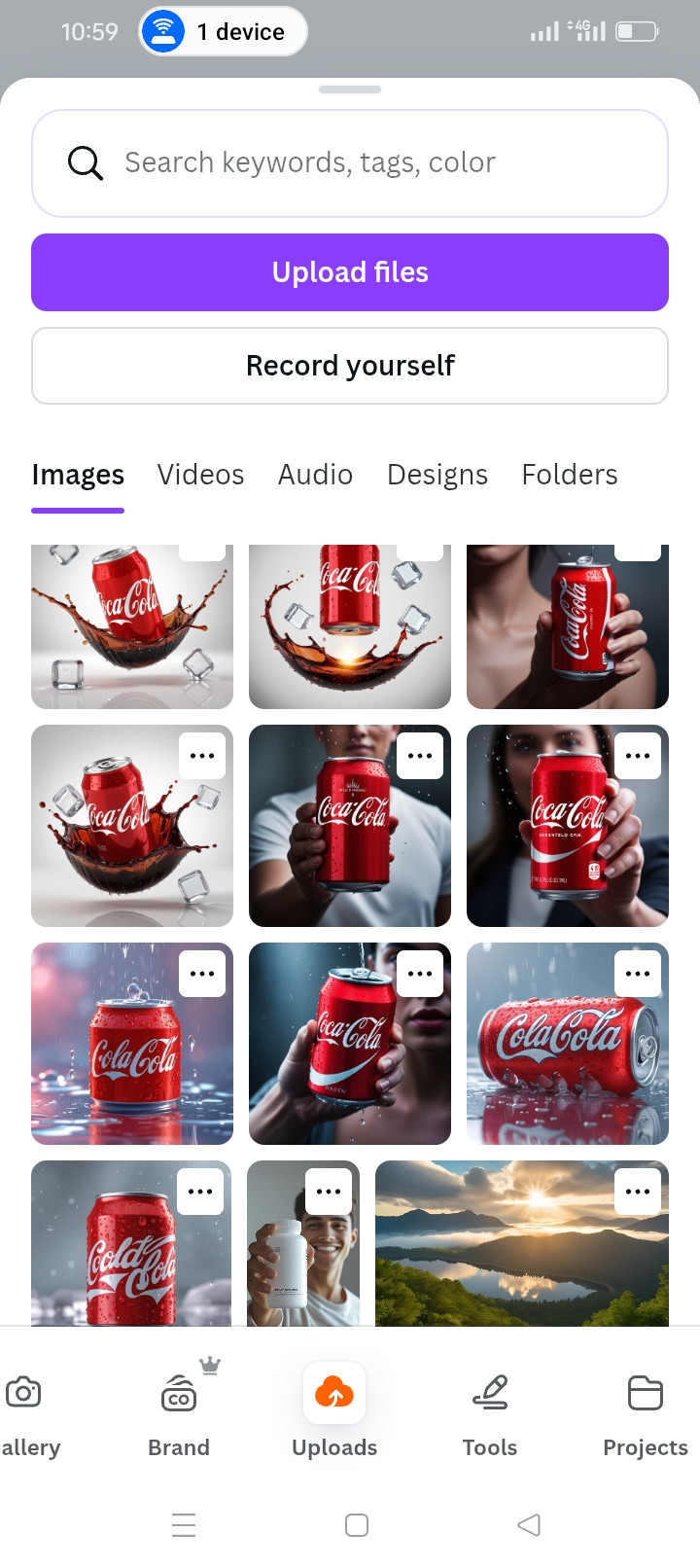Tap the orange Uploads cloud icon

tap(334, 1393)
